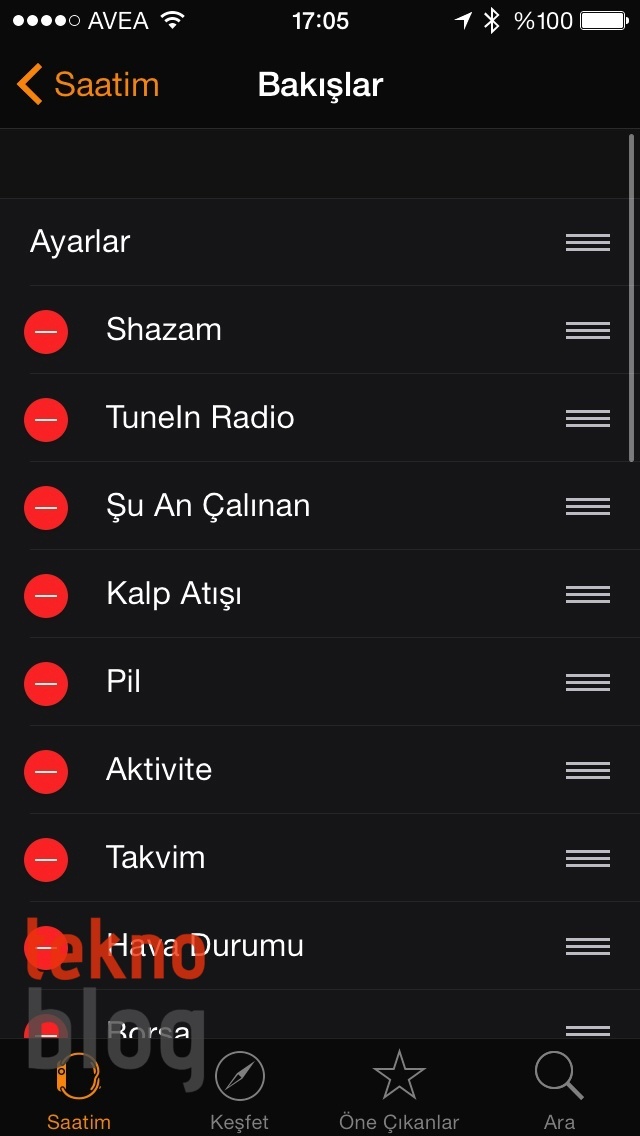Tap the red minus next to Pil
Viewport: 640px width, 1136px height.
click(x=46, y=684)
